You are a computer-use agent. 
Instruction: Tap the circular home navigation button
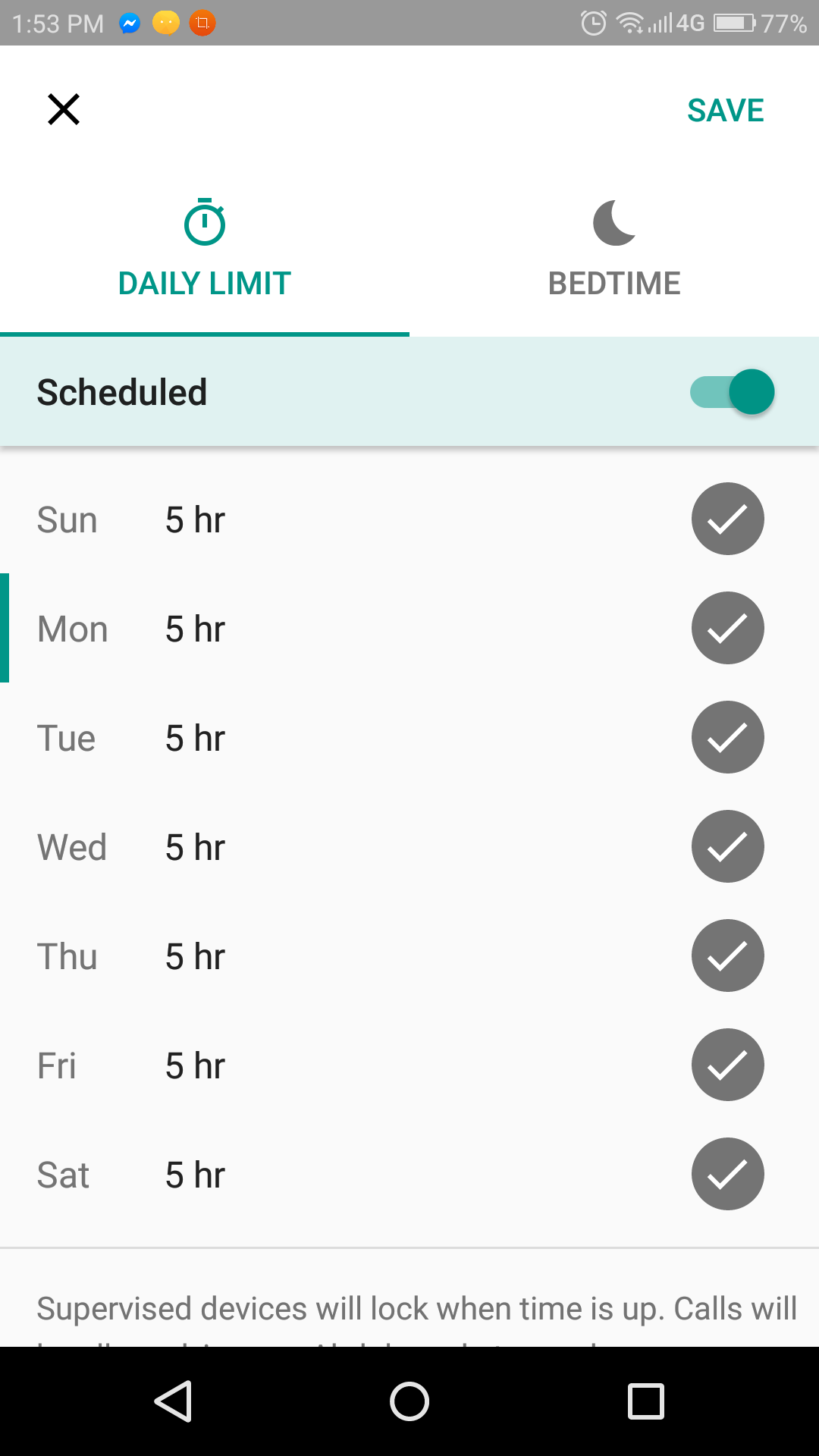(x=409, y=1402)
